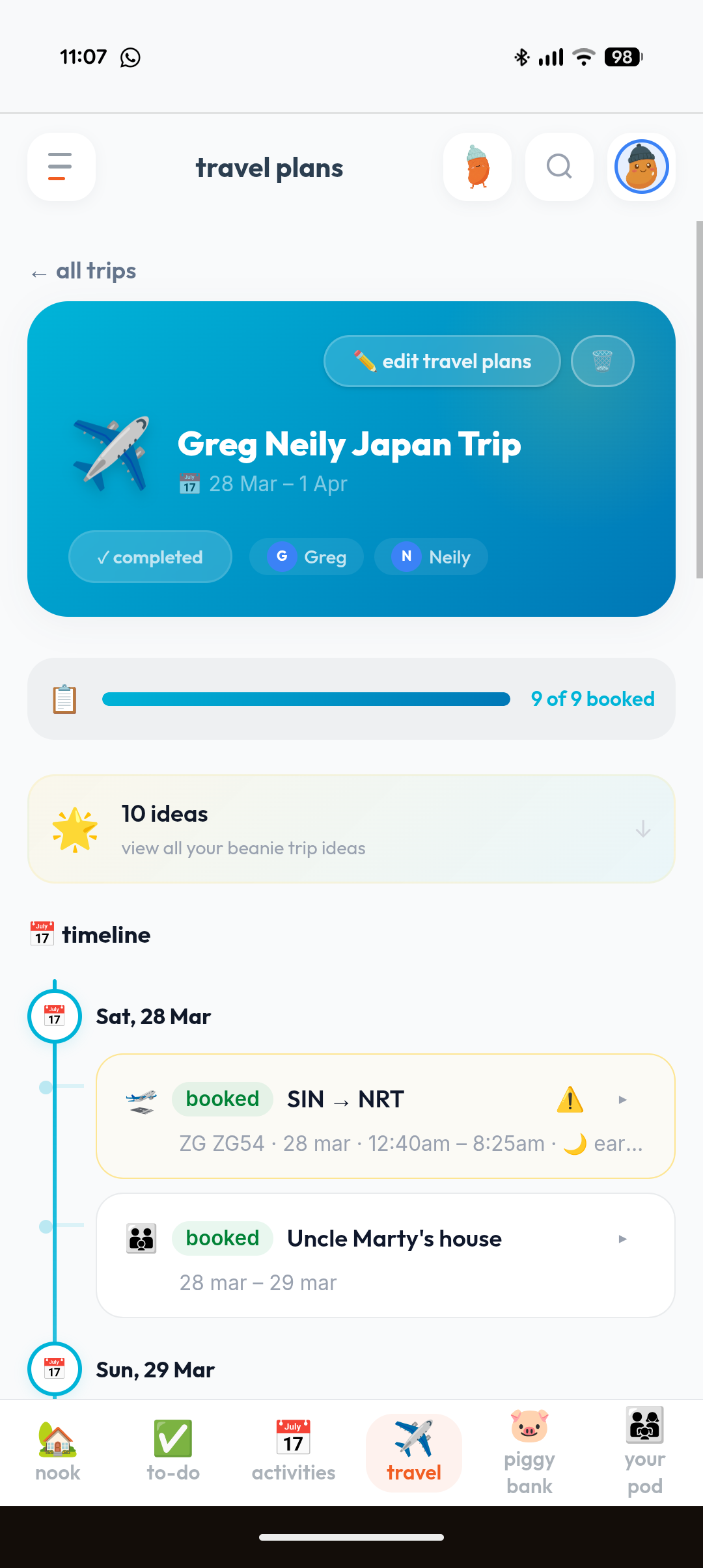Open the hamburger menu

(x=61, y=167)
